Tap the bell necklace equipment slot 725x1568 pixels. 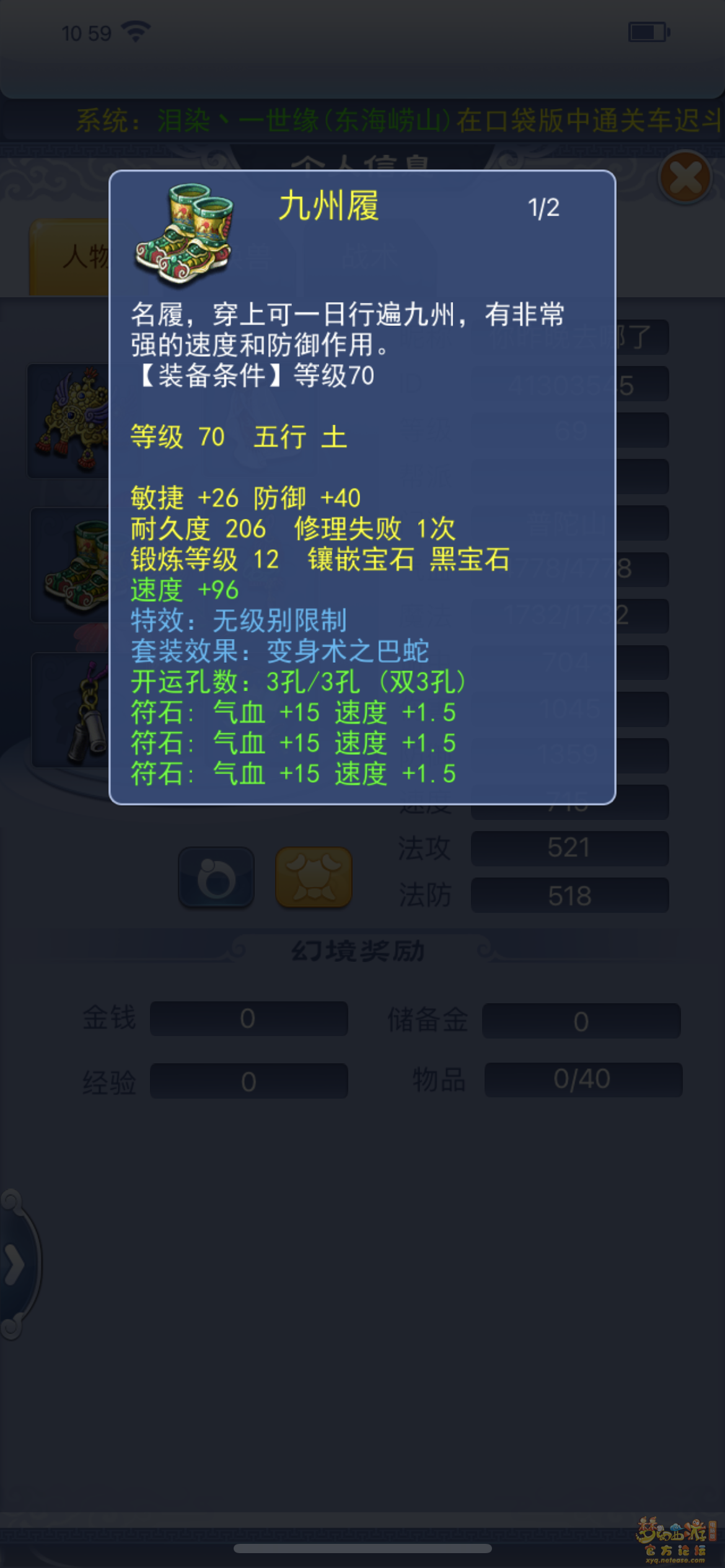pyautogui.click(x=71, y=711)
